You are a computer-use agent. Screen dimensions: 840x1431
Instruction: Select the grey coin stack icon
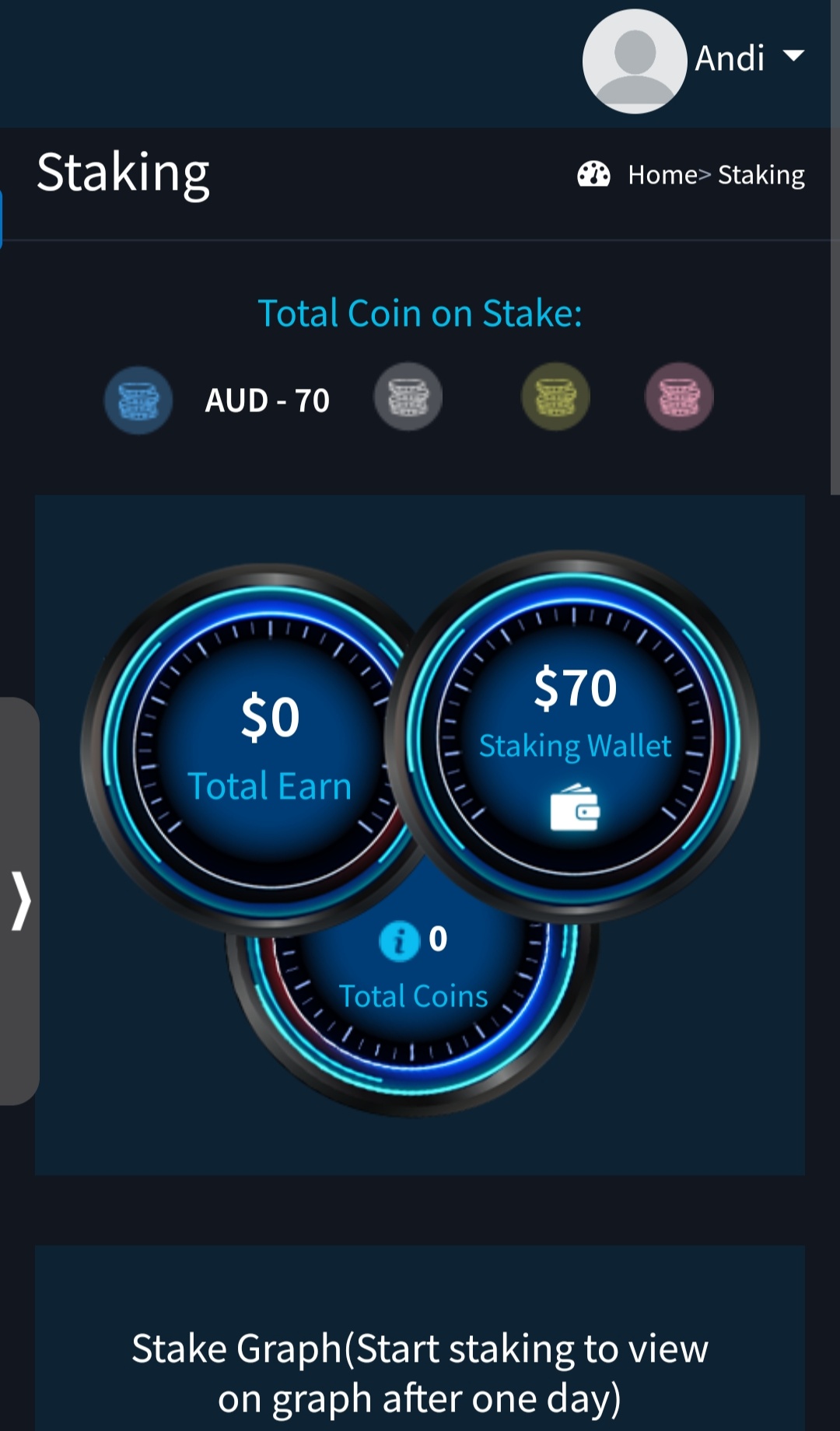tap(408, 397)
